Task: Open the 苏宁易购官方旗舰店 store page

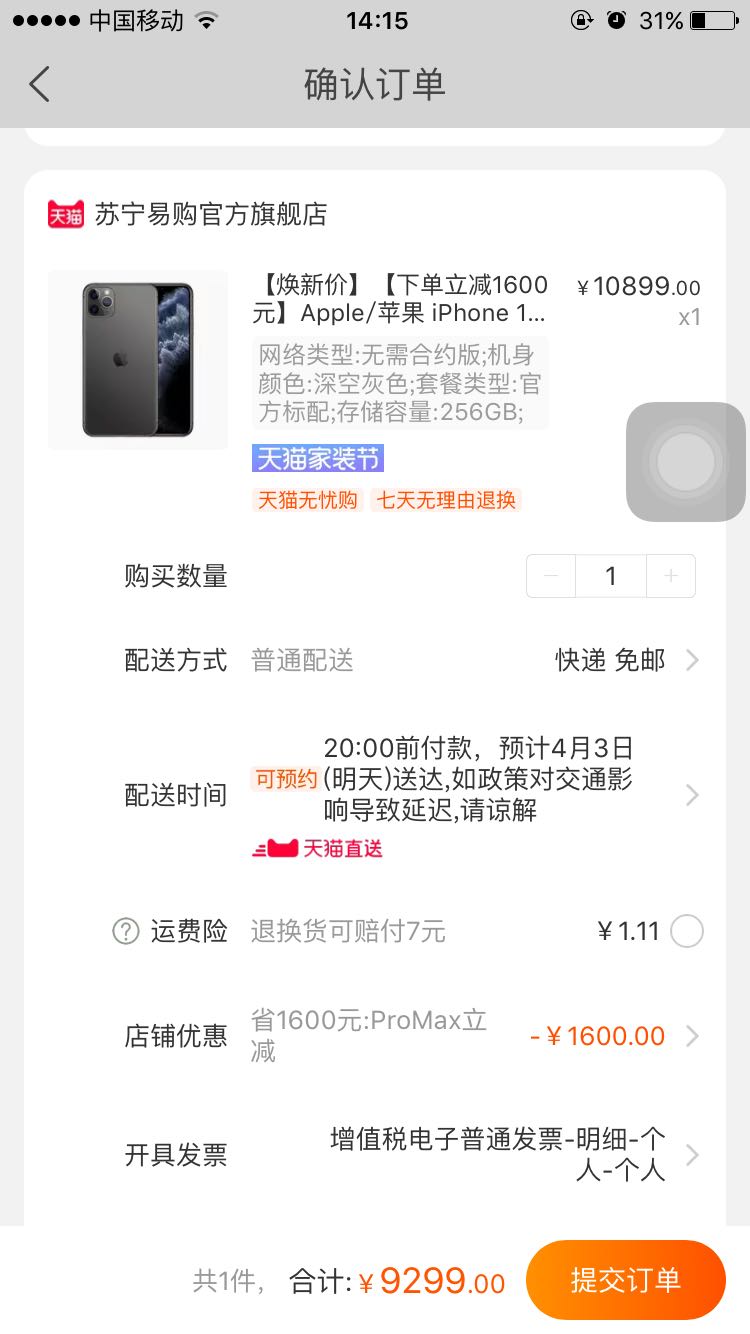Action: point(210,214)
